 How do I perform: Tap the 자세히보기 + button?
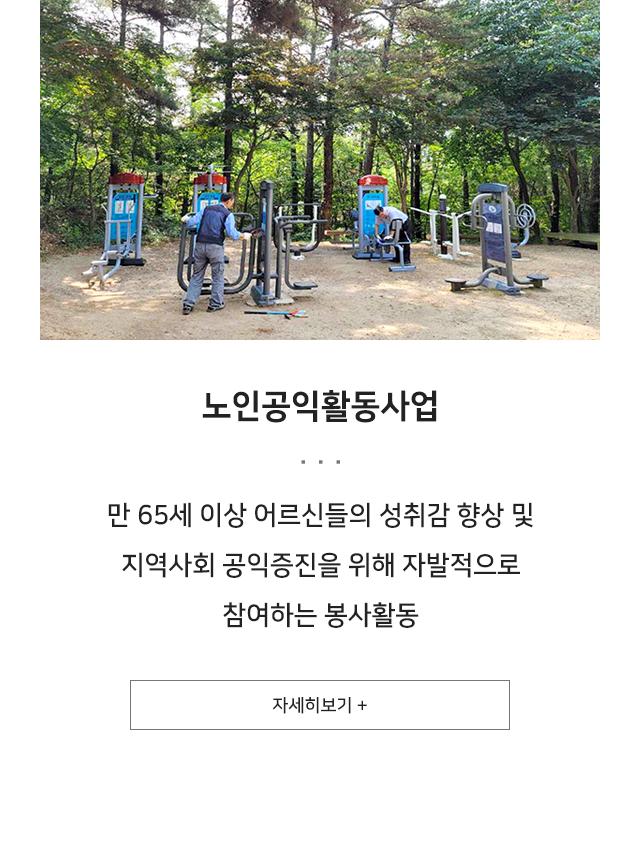pos(320,705)
